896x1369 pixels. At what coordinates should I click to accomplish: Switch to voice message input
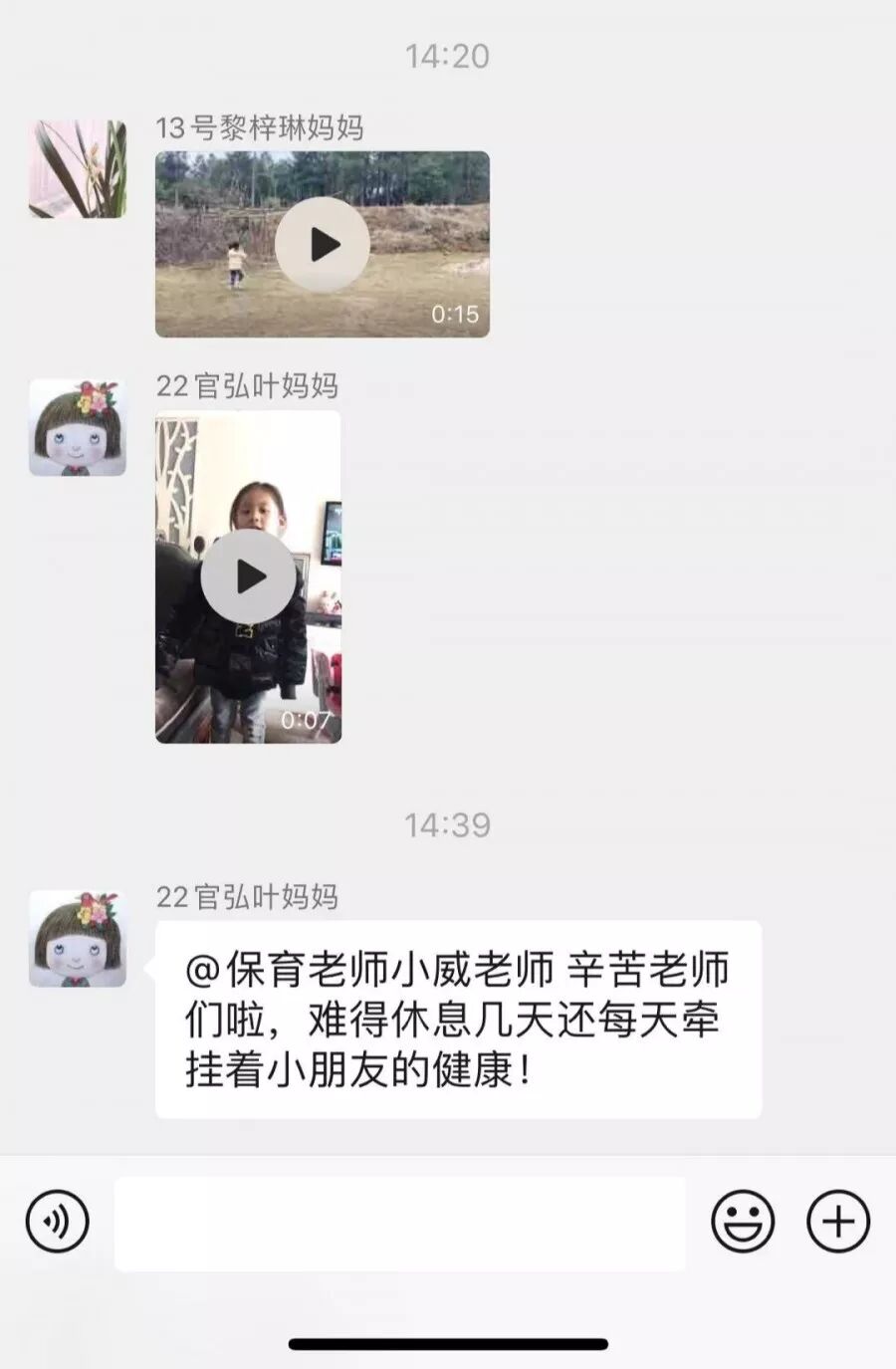pos(58,1222)
